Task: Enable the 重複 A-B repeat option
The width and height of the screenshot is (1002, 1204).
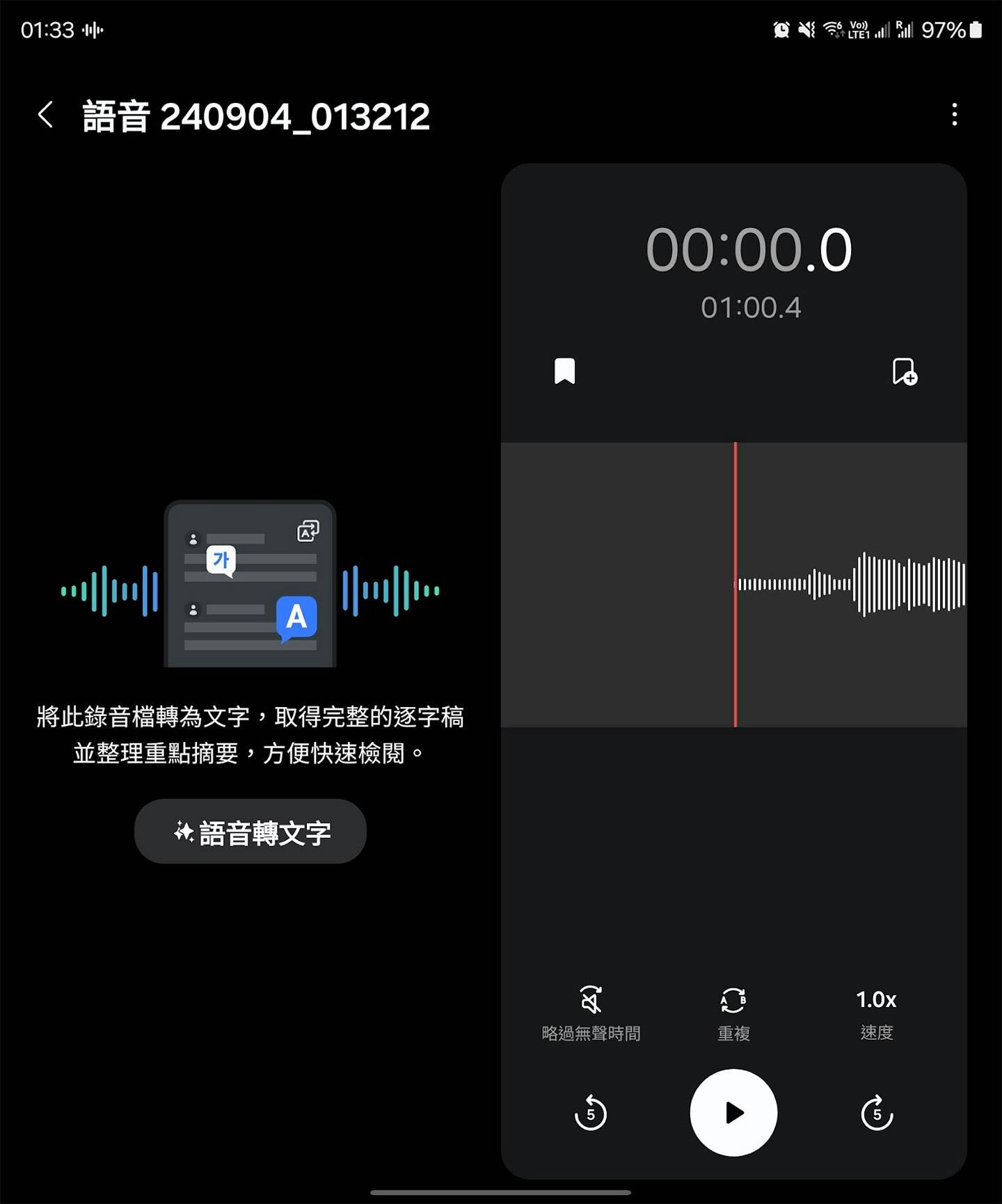Action: tap(733, 1013)
